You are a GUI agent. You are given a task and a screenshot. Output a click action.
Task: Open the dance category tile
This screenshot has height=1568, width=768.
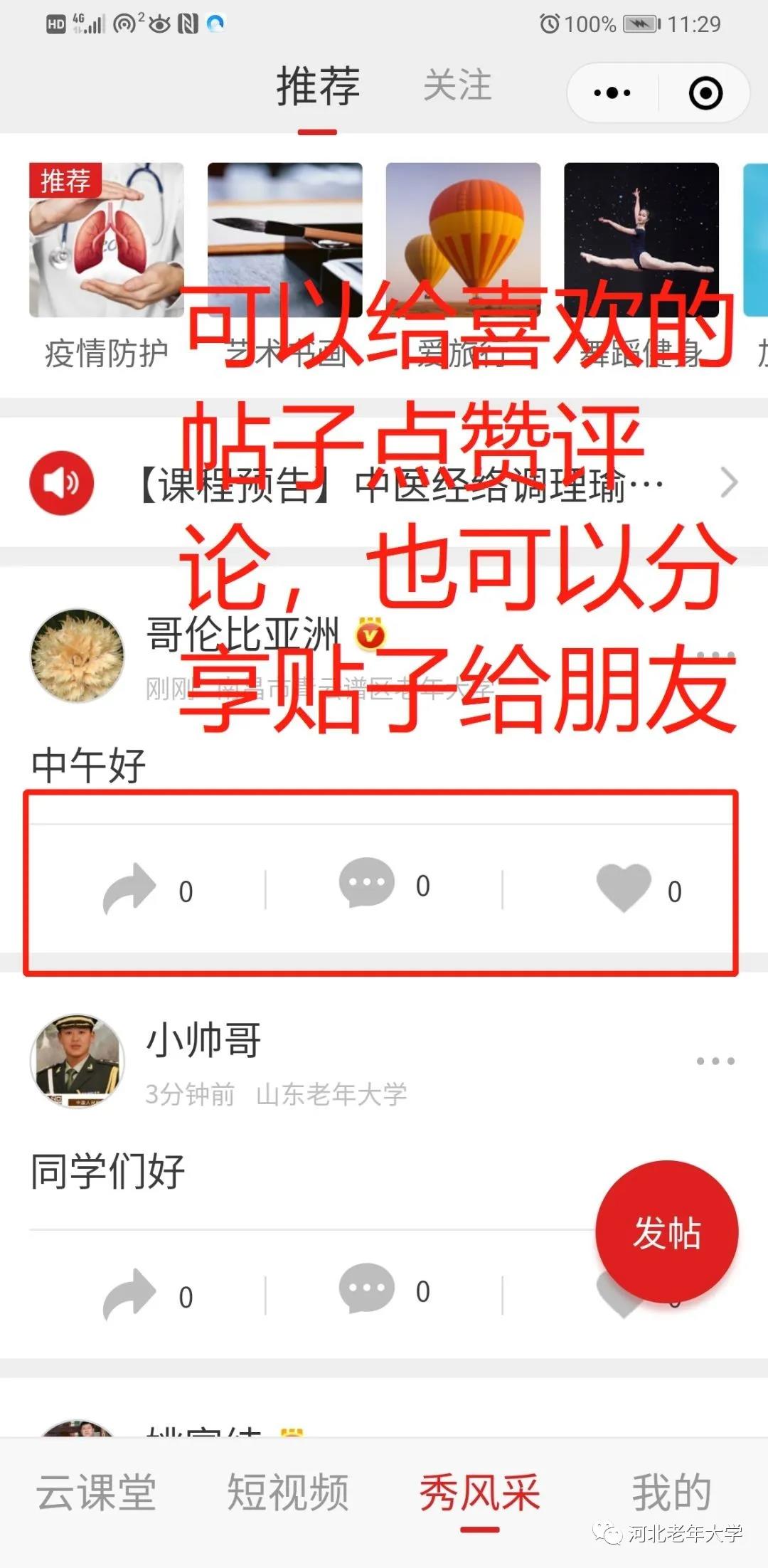pyautogui.click(x=641, y=240)
